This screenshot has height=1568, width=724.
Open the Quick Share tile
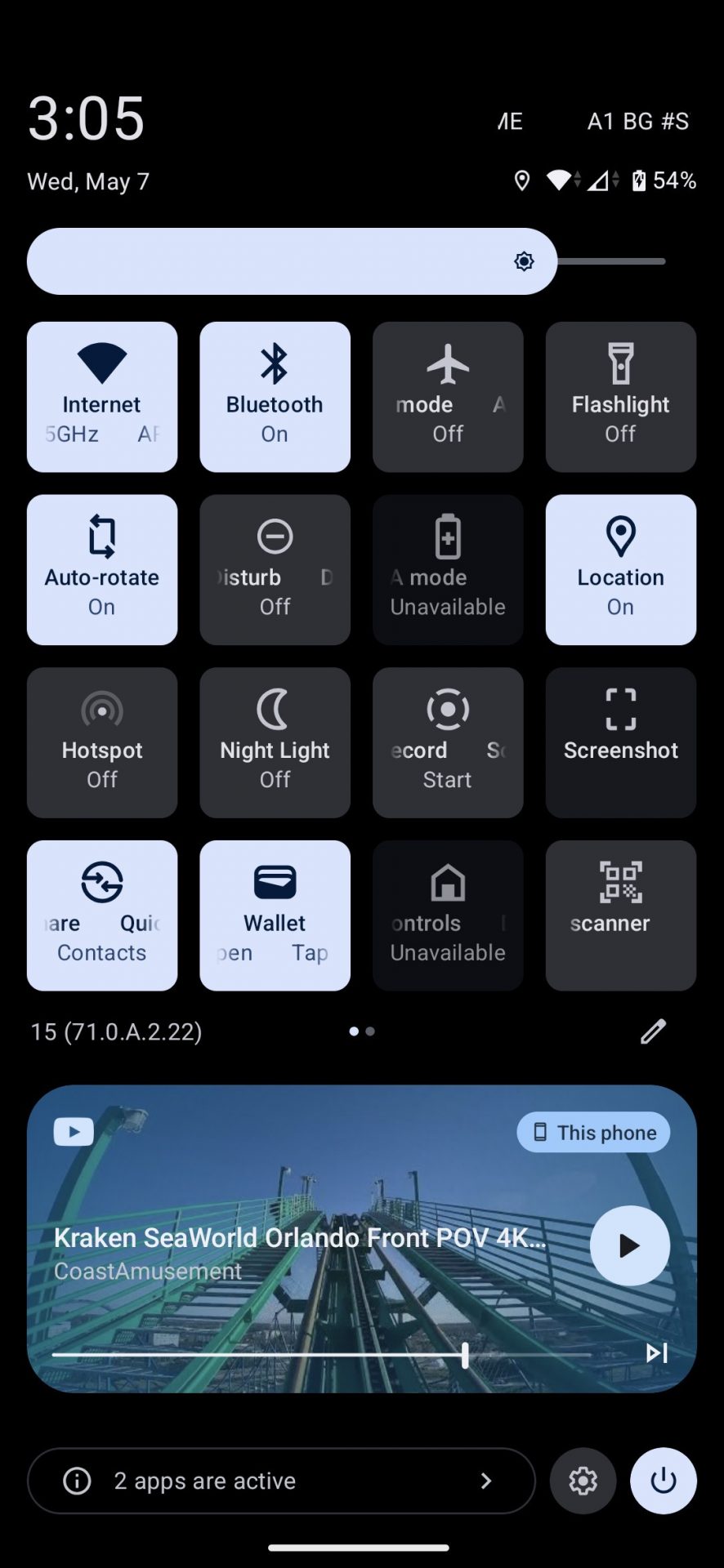coord(102,915)
